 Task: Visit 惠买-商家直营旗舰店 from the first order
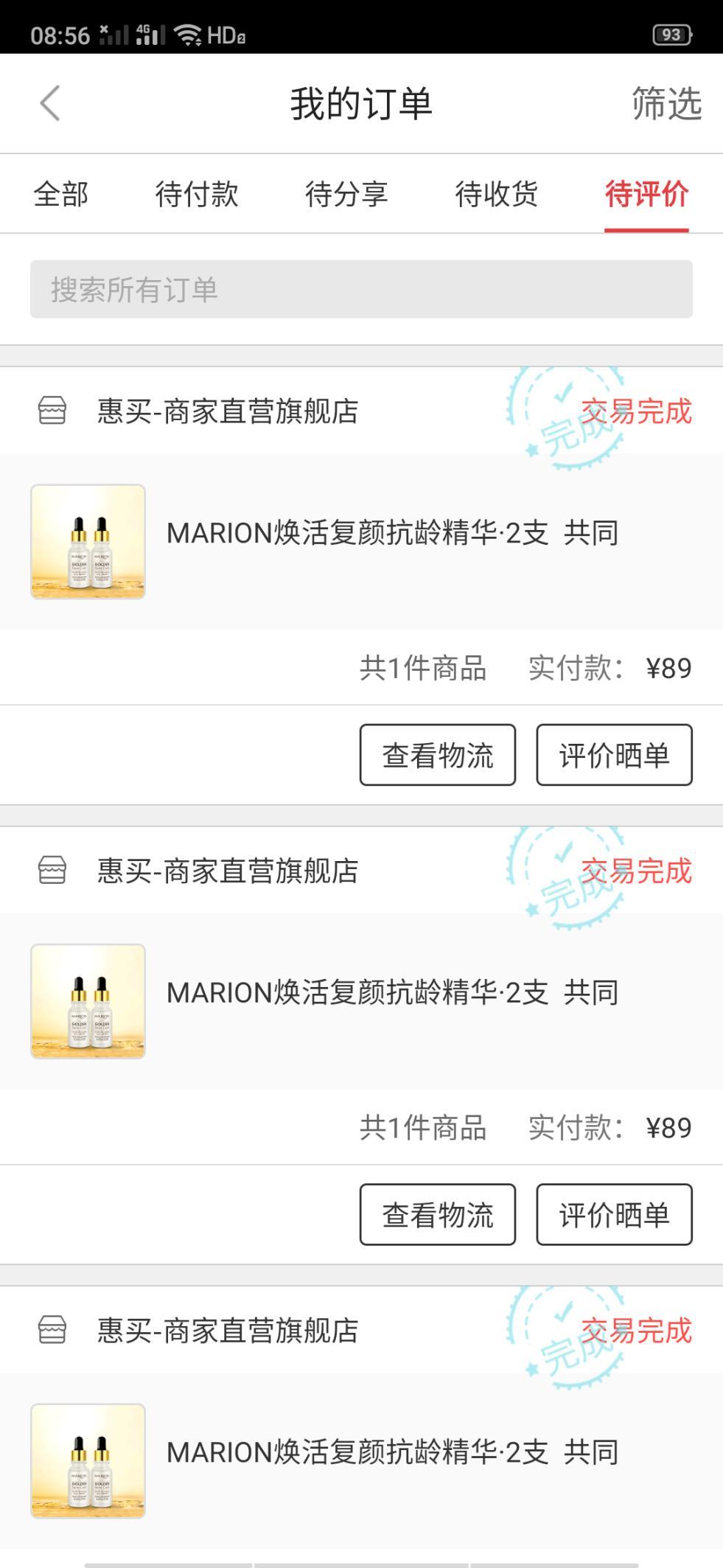(227, 411)
